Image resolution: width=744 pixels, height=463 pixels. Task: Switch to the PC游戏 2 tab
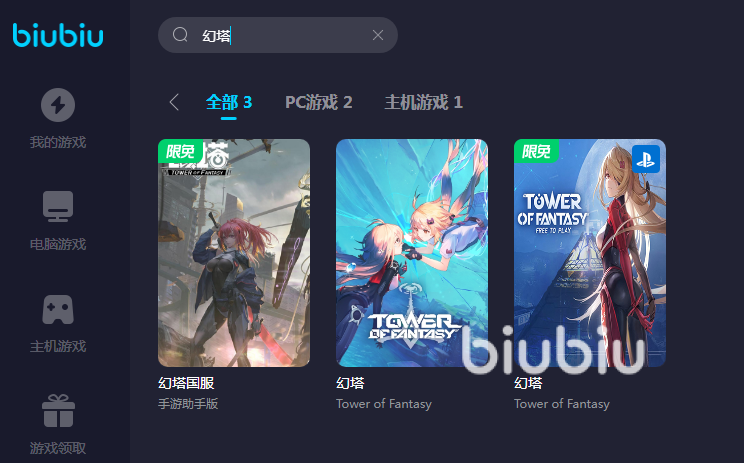[318, 102]
